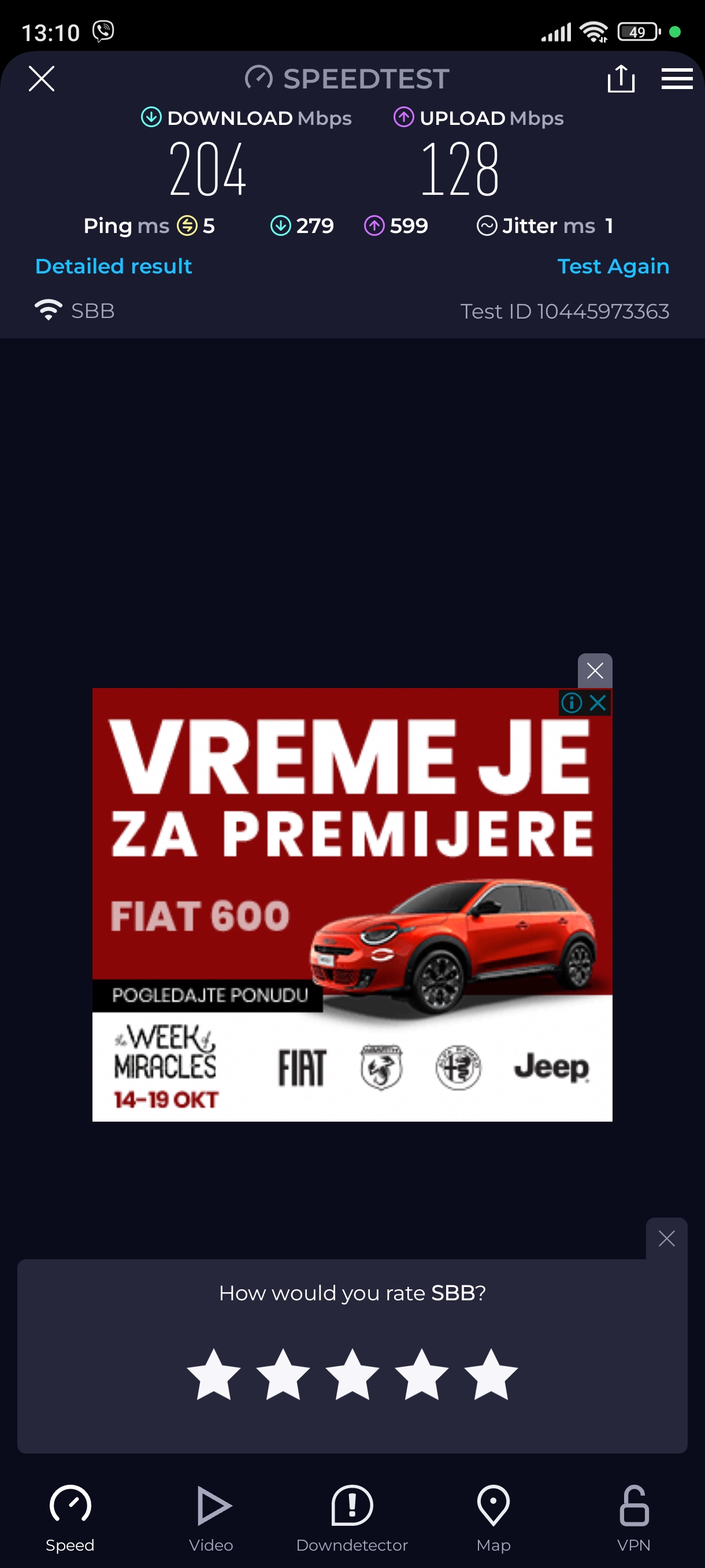Open Detailed result
Image resolution: width=705 pixels, height=1568 pixels.
pos(114,266)
